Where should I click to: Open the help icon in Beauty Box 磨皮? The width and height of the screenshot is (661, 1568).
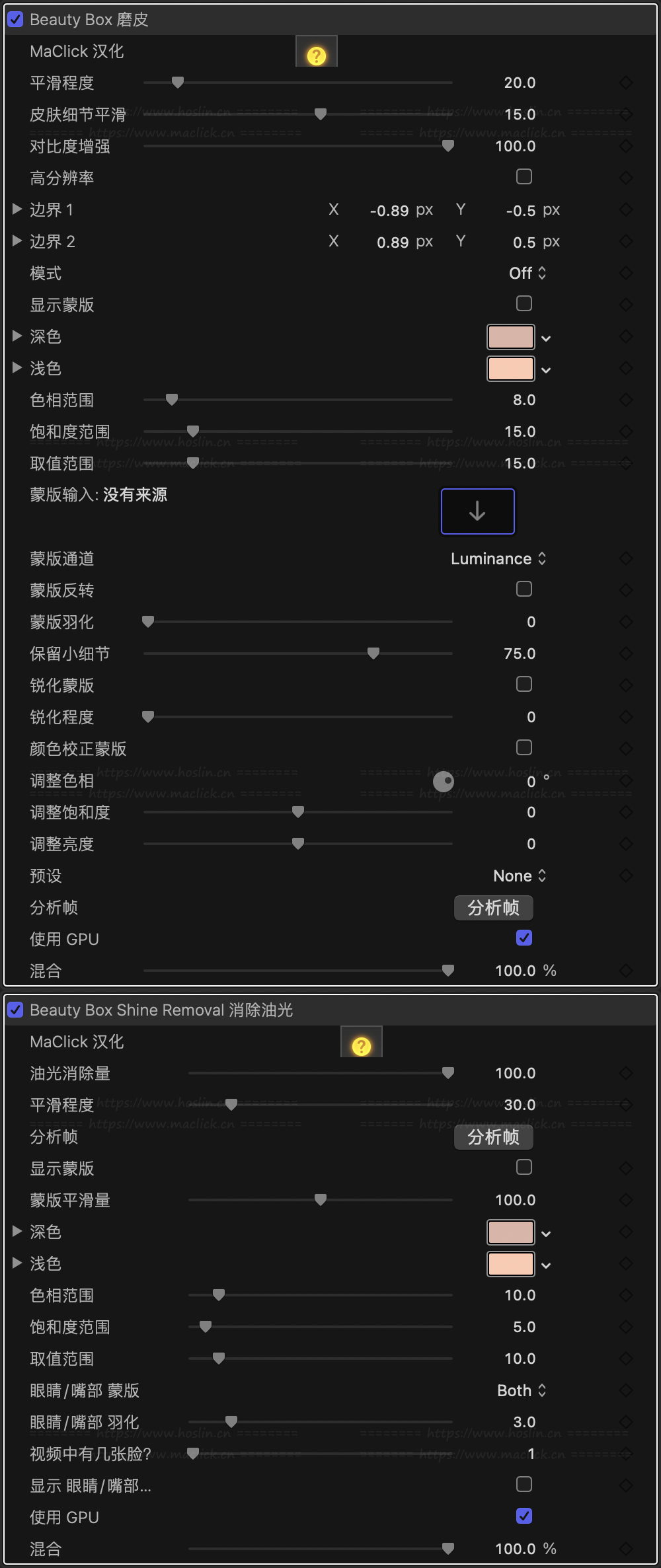pyautogui.click(x=317, y=56)
